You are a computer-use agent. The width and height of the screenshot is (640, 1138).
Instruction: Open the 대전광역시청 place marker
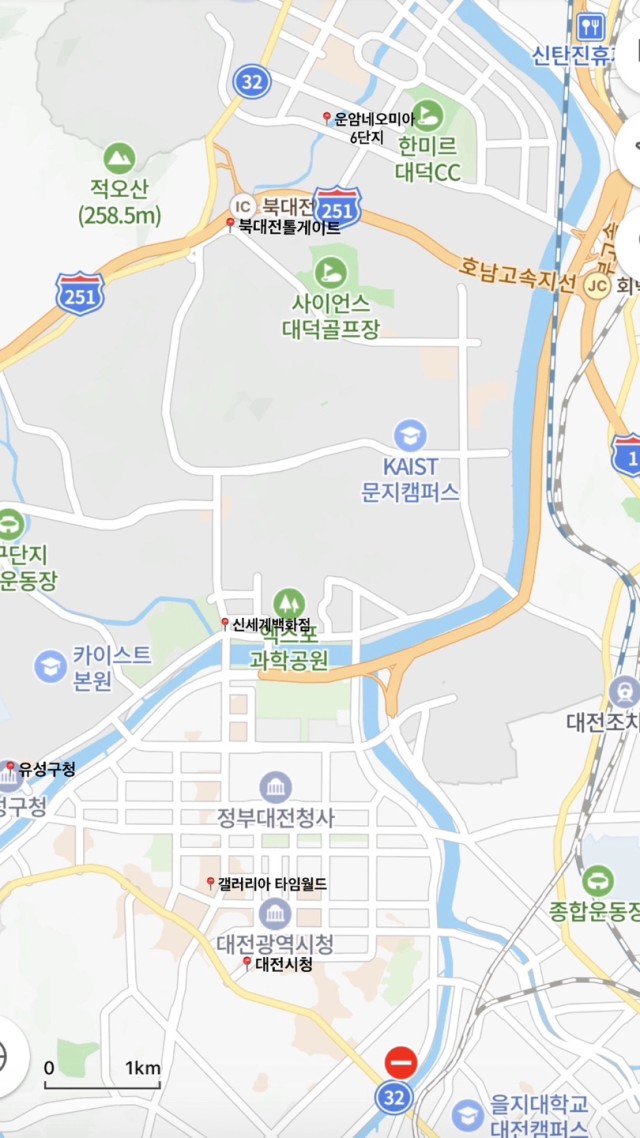click(x=276, y=914)
